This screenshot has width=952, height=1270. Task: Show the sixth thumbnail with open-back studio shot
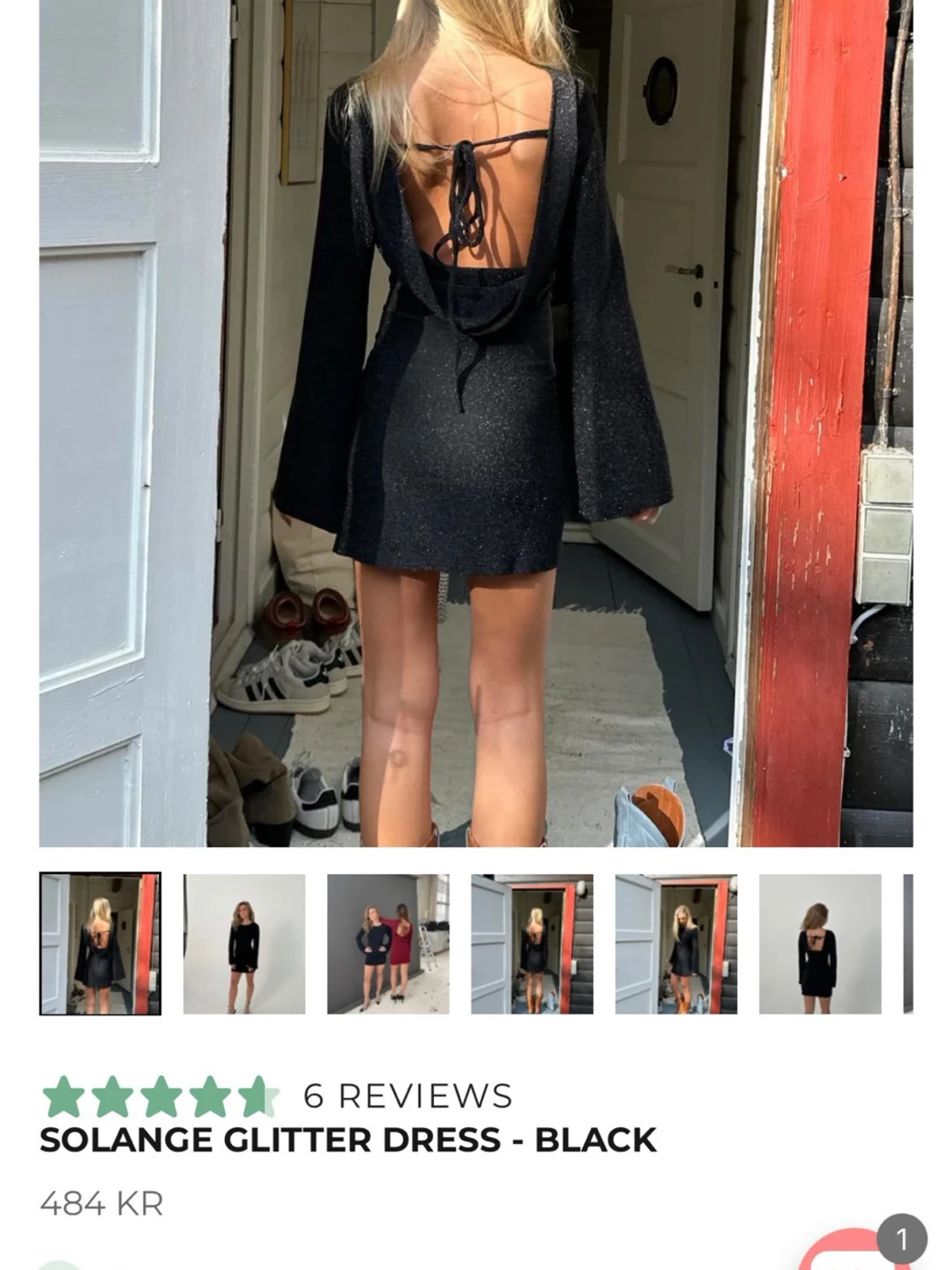coord(819,943)
